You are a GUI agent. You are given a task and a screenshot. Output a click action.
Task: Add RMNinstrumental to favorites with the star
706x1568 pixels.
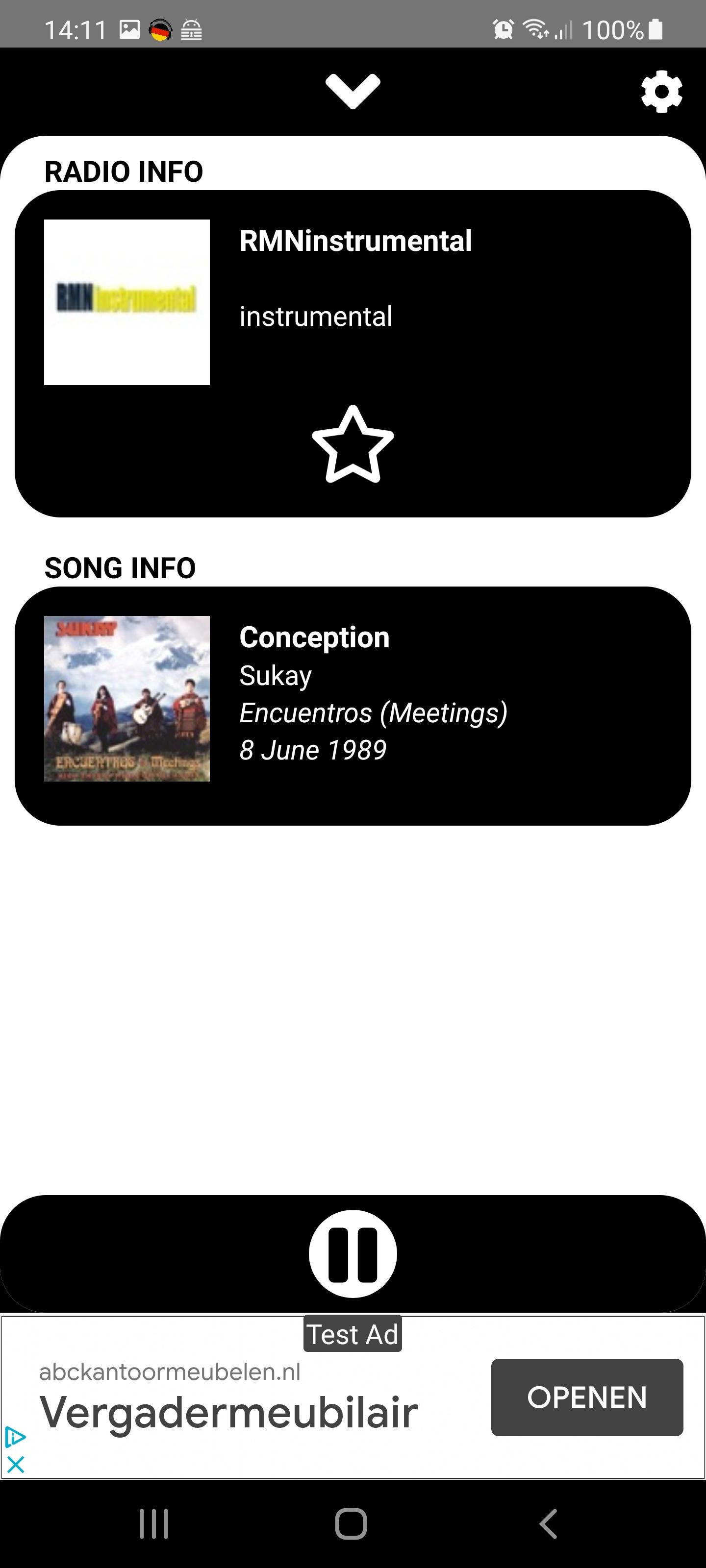click(x=353, y=445)
